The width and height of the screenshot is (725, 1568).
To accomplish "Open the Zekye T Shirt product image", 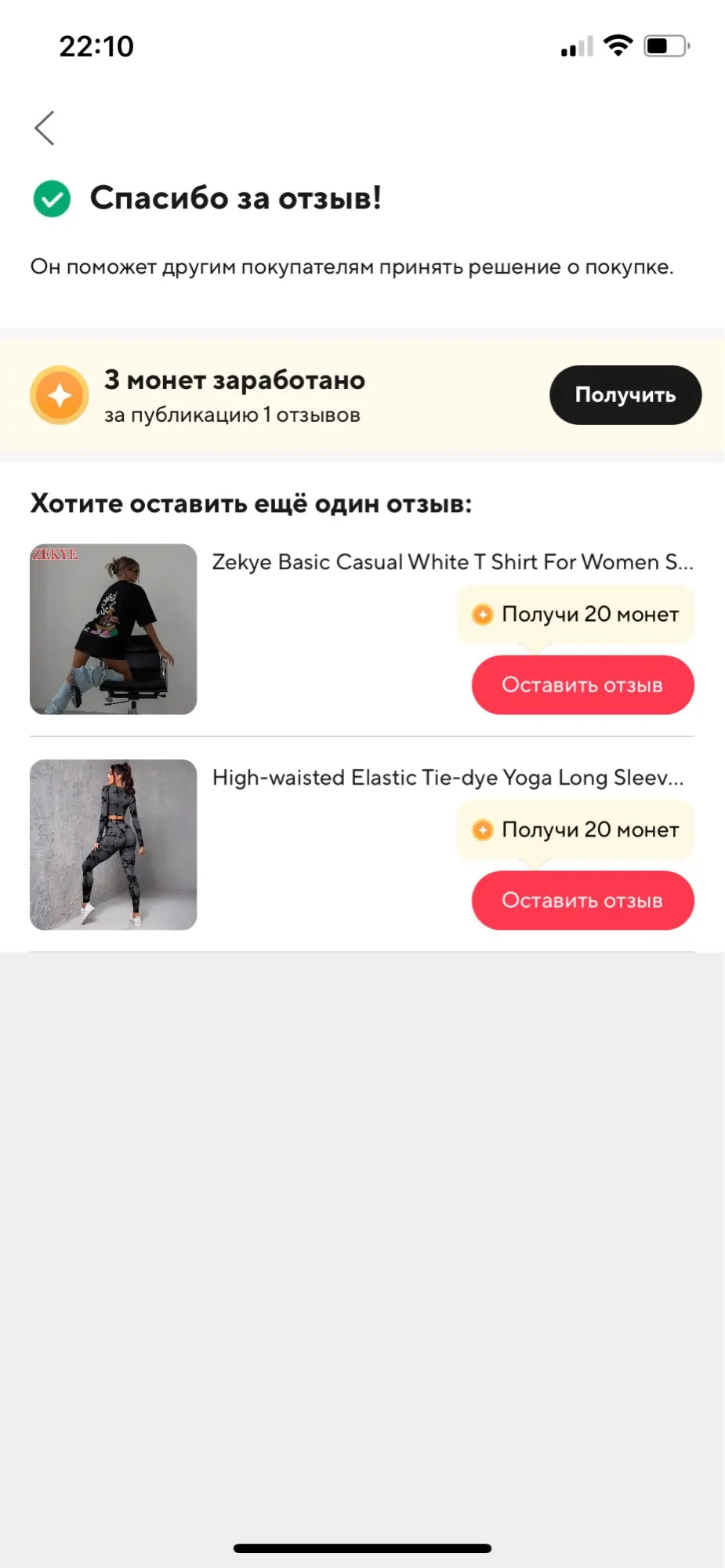I will click(x=113, y=629).
